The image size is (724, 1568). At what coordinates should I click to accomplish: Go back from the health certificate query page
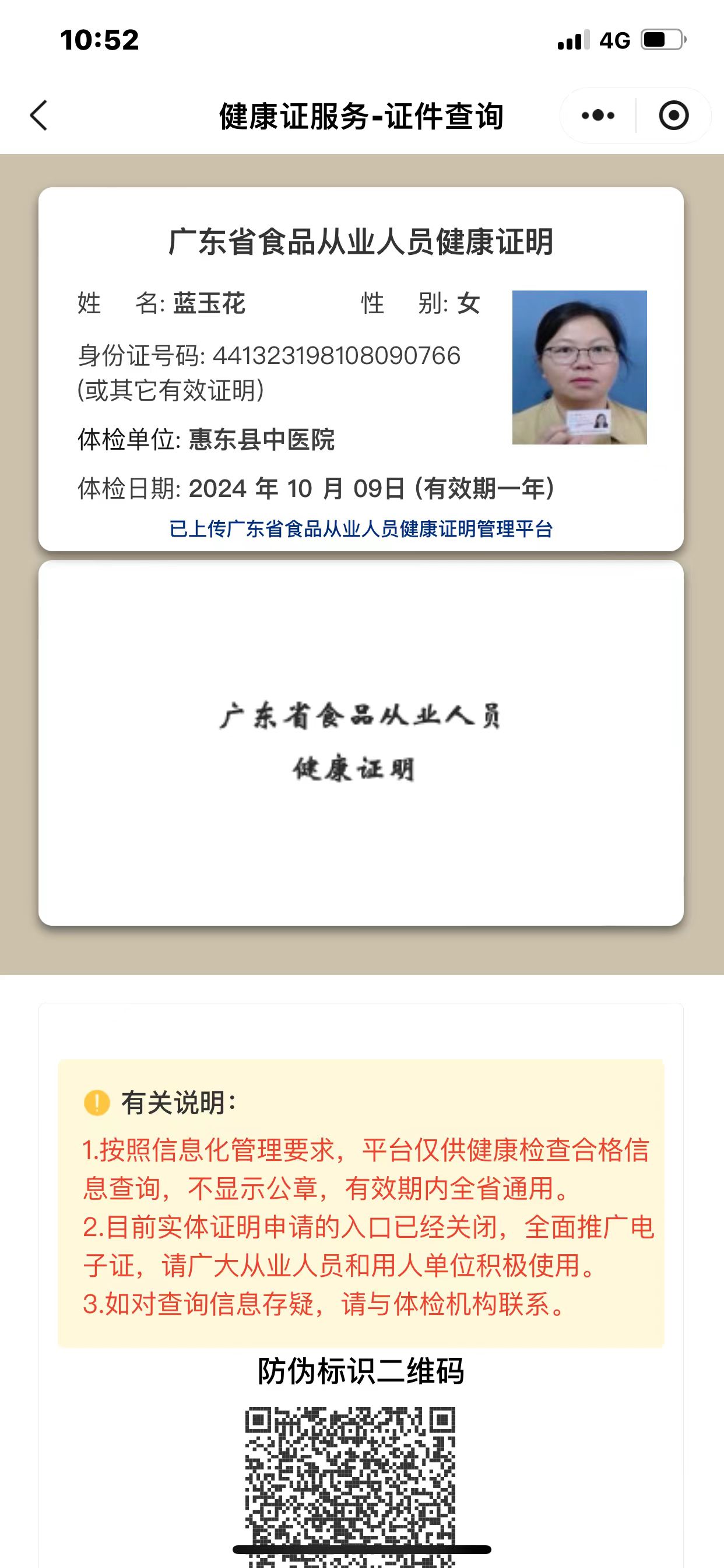coord(39,116)
